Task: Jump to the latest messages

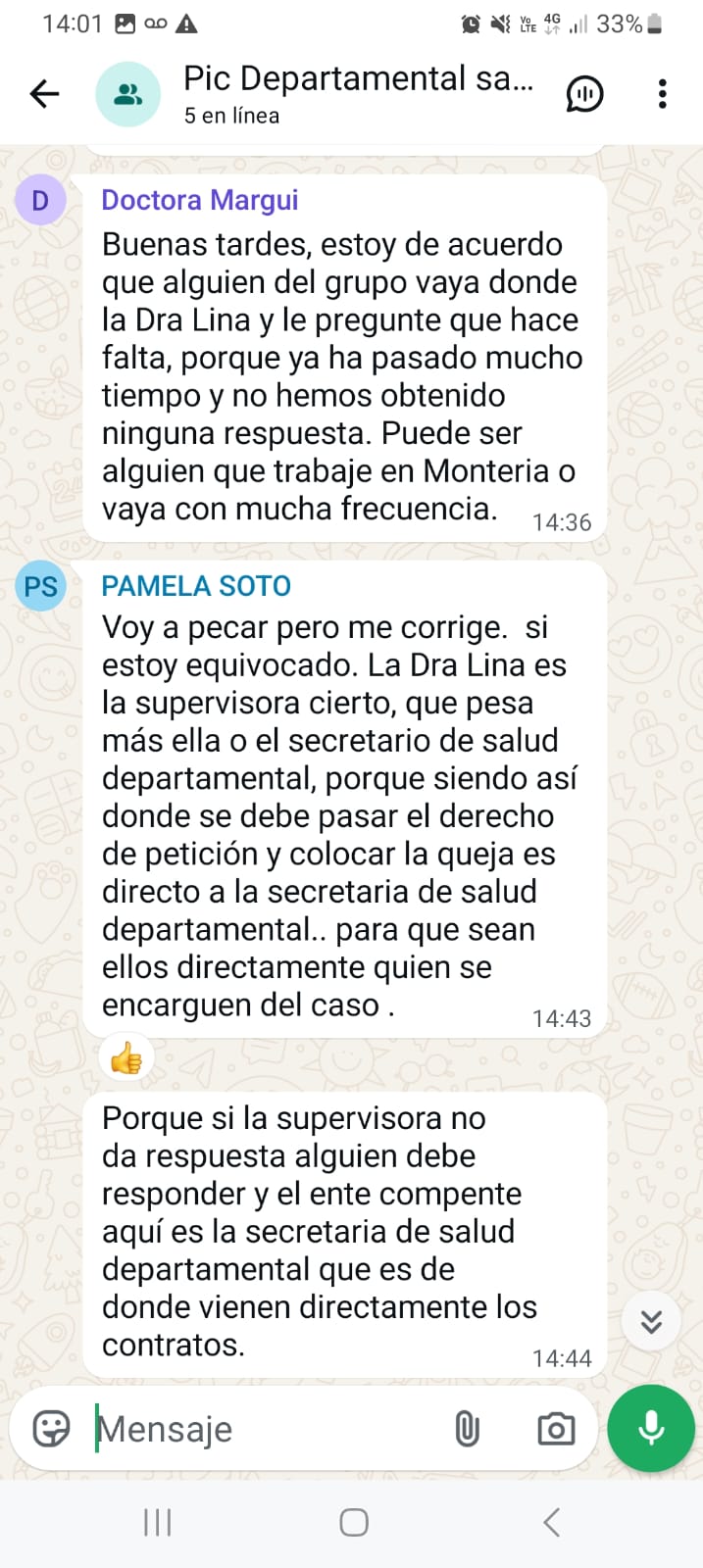Action: click(x=651, y=1321)
